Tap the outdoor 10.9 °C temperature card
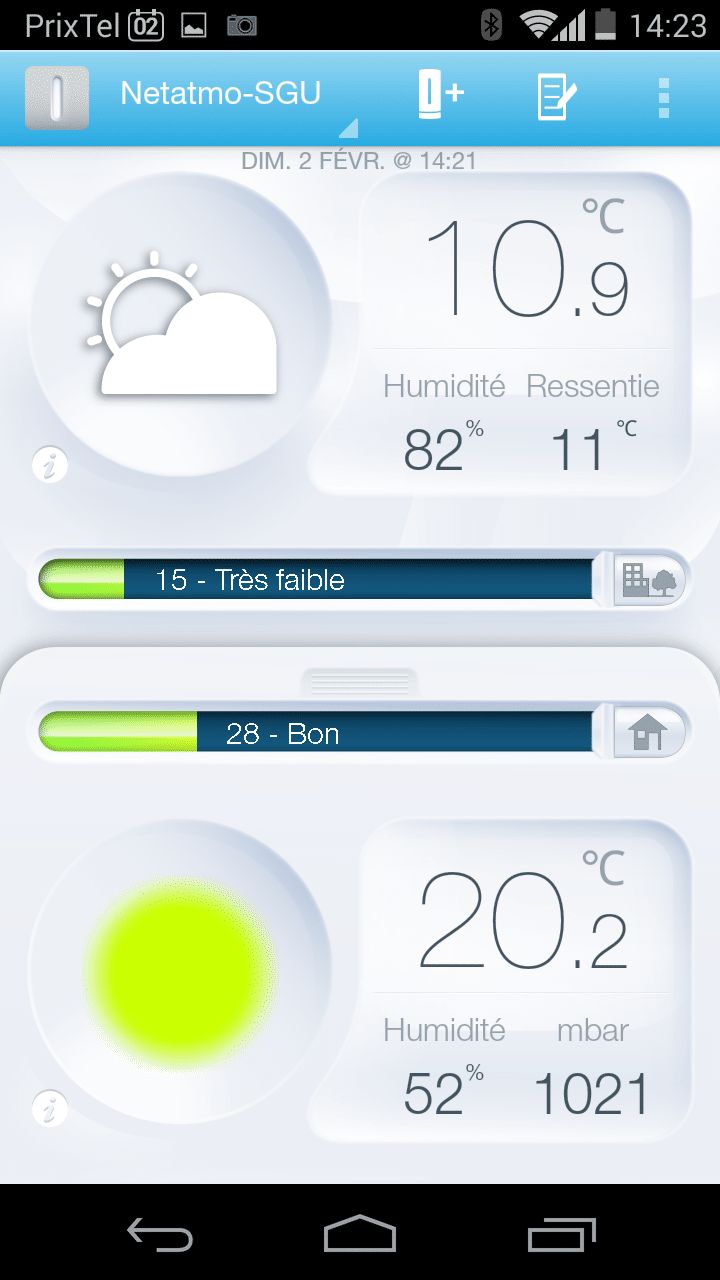Image resolution: width=720 pixels, height=1280 pixels. pos(525,333)
